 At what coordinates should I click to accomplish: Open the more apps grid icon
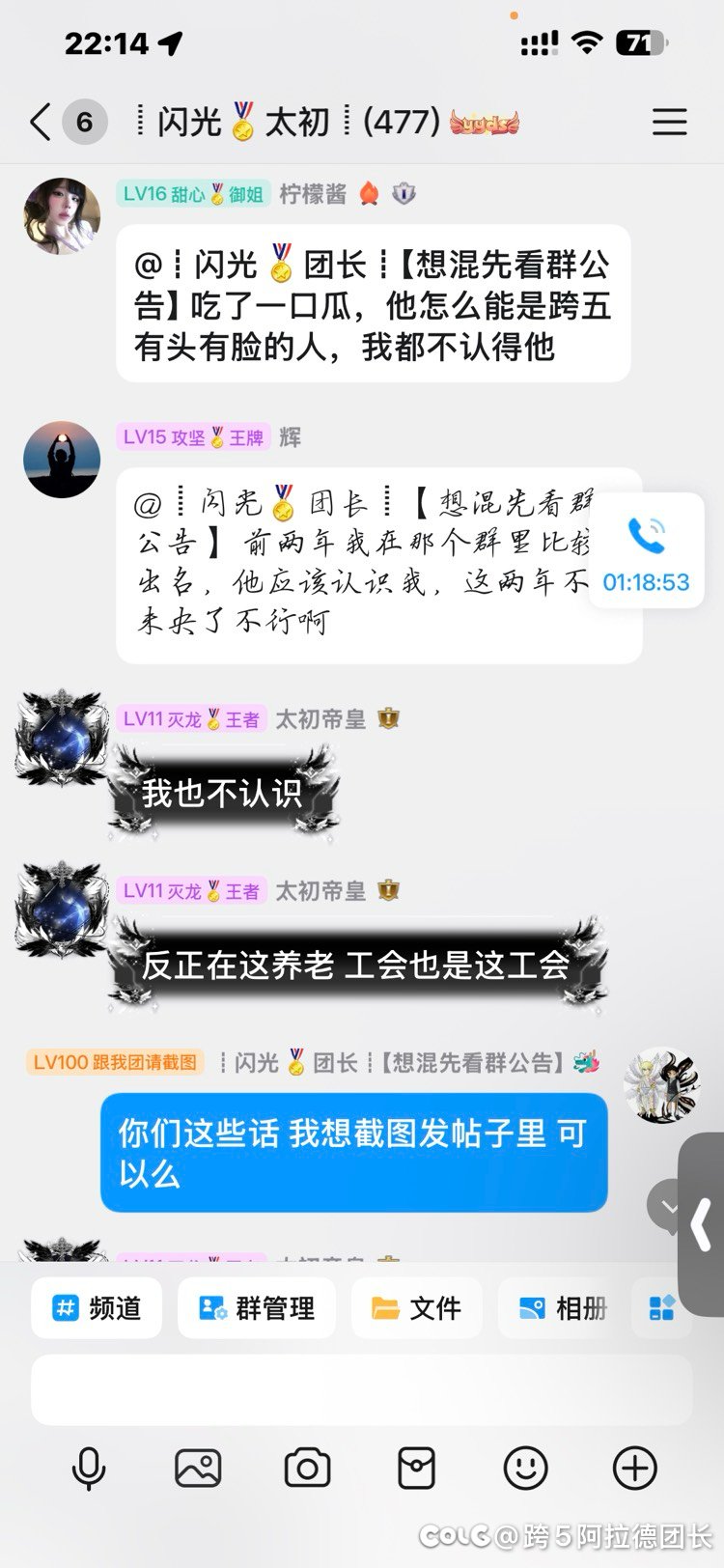coord(662,1308)
